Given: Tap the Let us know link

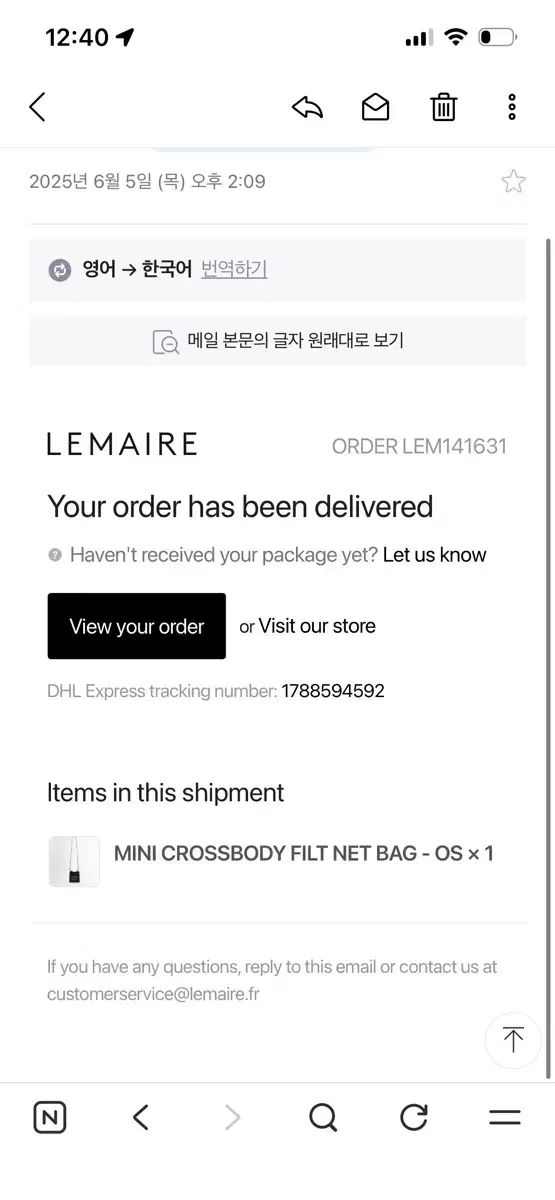Looking at the screenshot, I should (434, 555).
